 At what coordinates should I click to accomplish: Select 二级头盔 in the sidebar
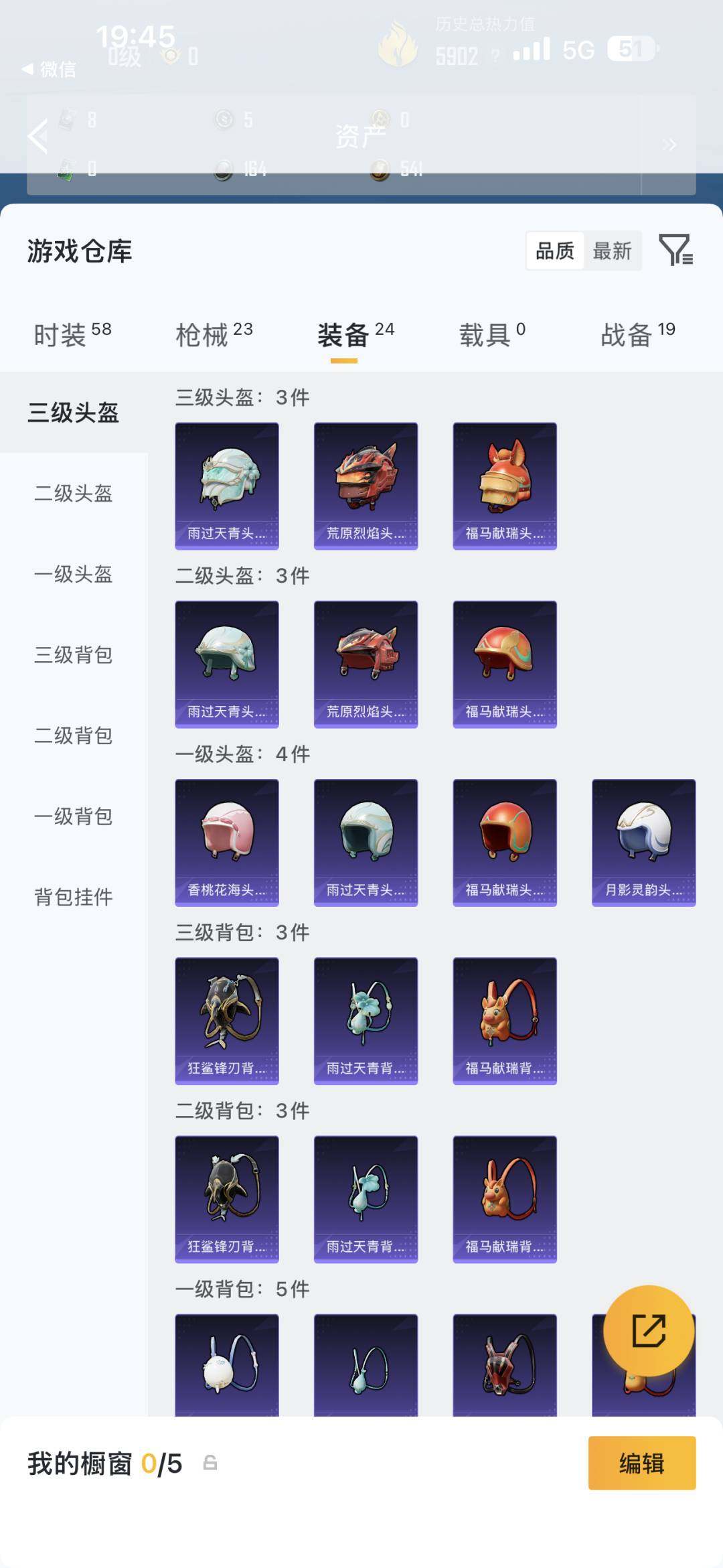[x=74, y=494]
